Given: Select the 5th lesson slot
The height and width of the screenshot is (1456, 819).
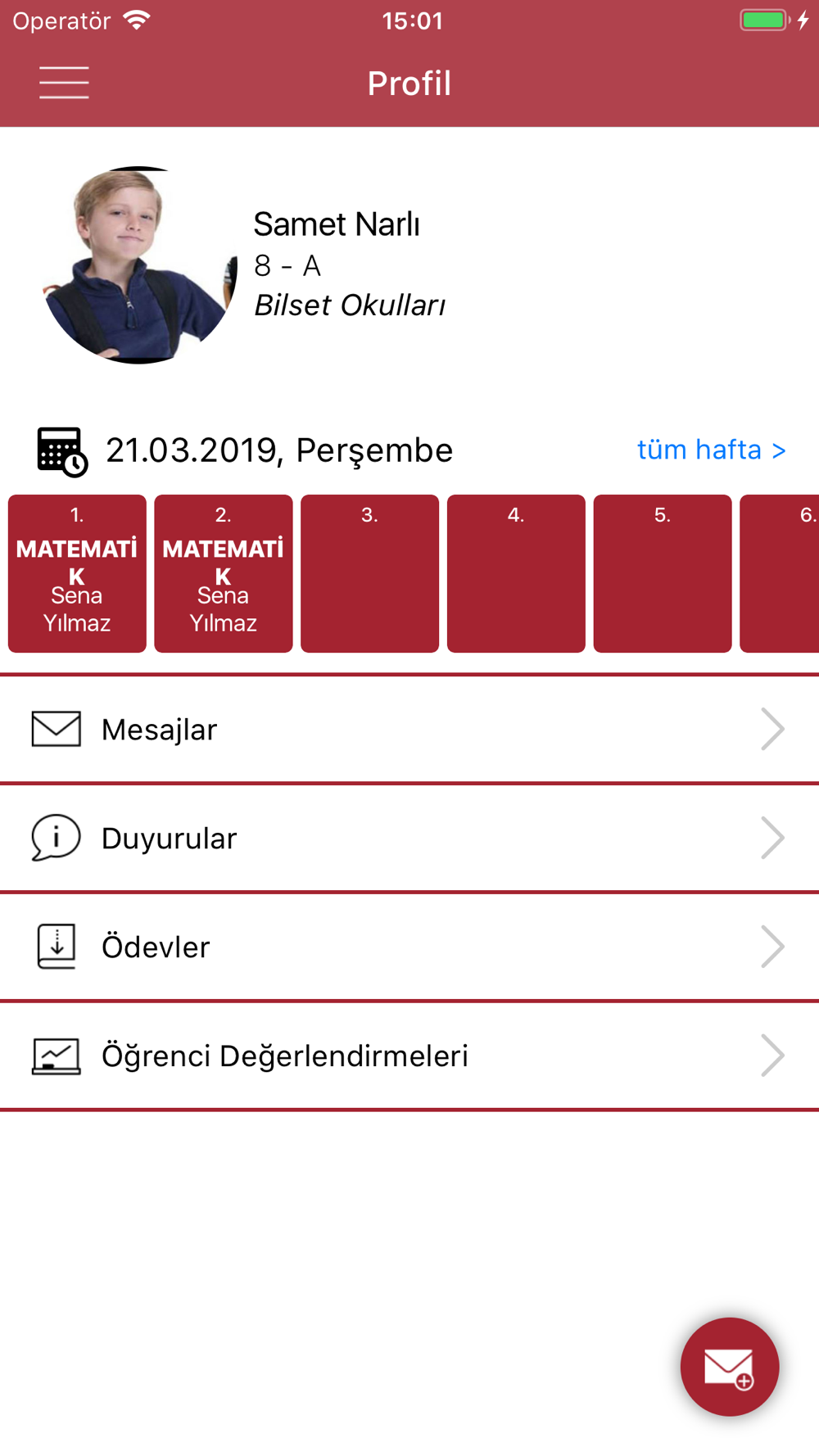Looking at the screenshot, I should 663,573.
